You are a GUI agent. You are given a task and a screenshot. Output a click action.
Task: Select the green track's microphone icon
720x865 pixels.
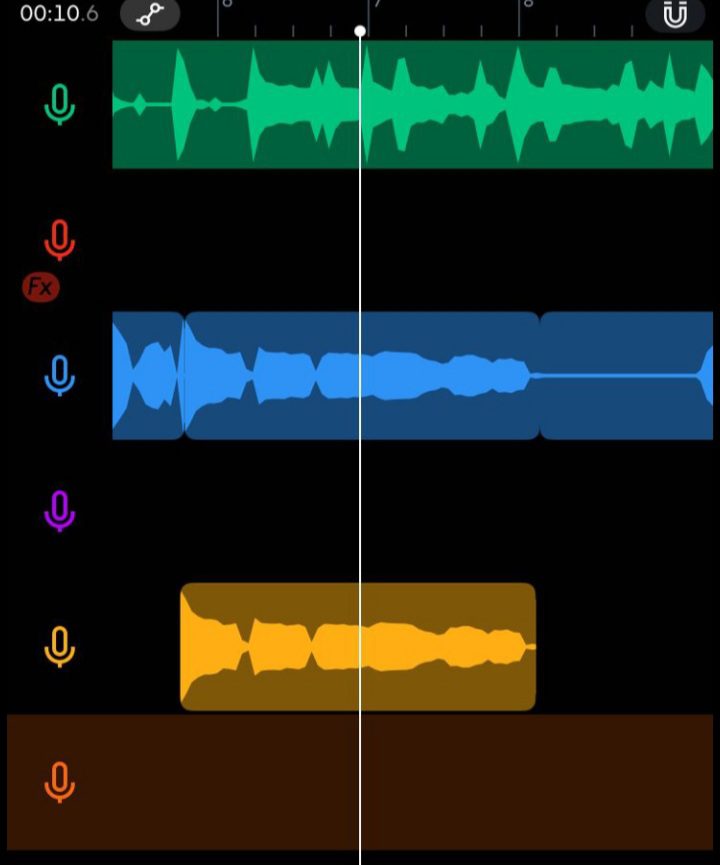pyautogui.click(x=58, y=102)
